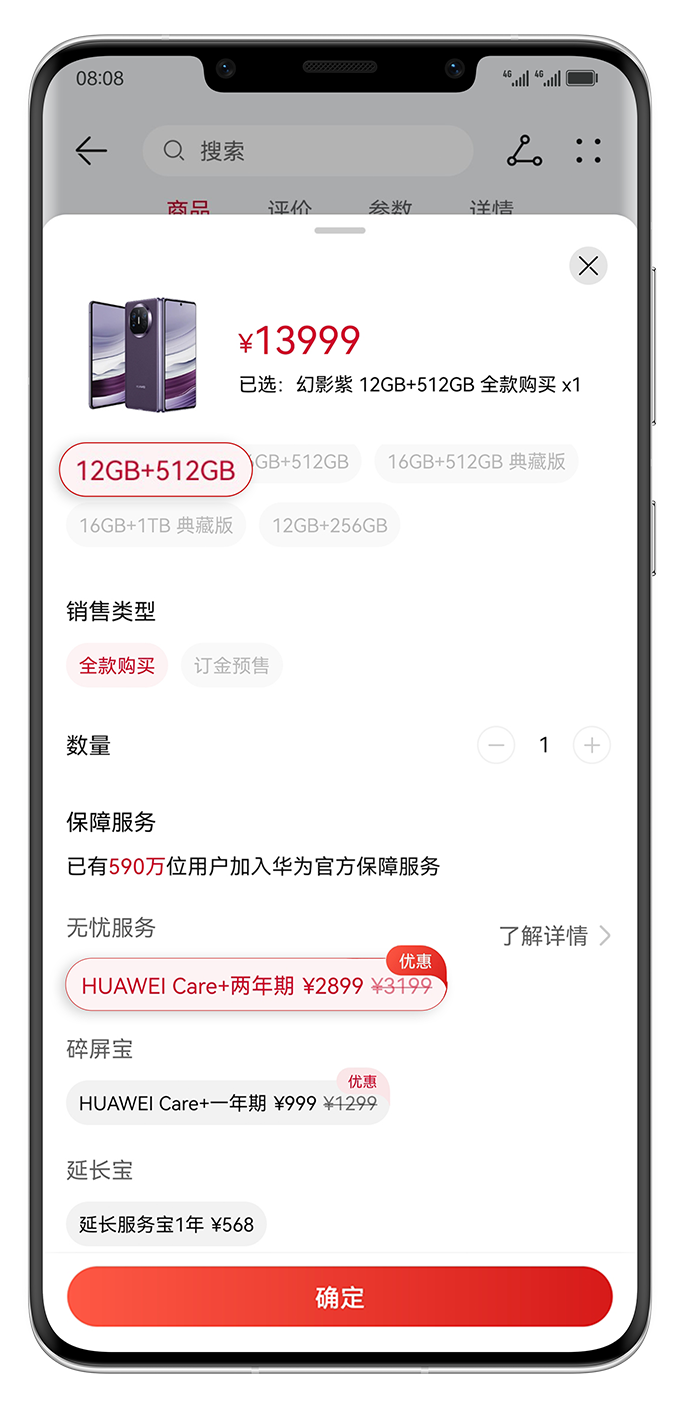Choose 16GB+512GB 典藏版 option
This screenshot has height=1407, width=680.
[x=476, y=462]
